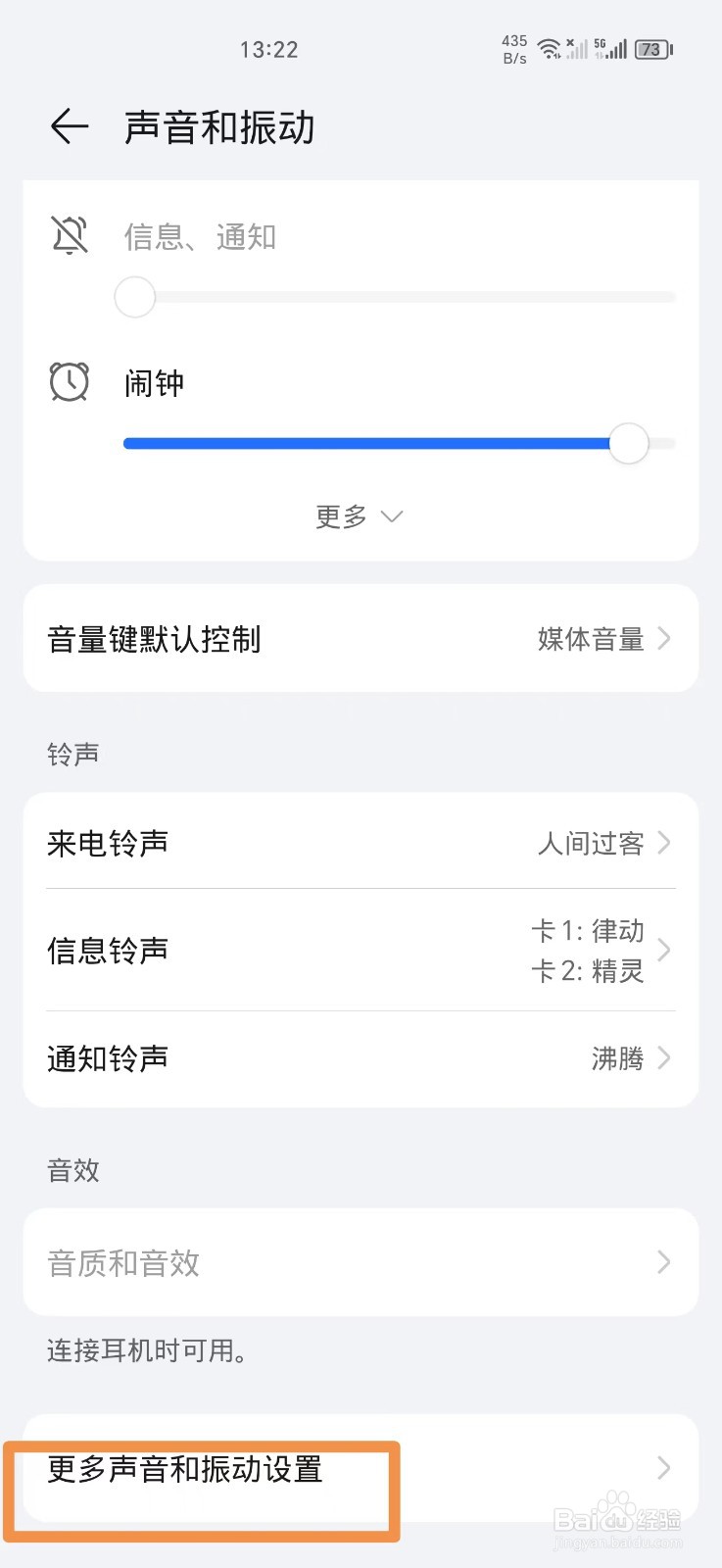Click the alarm volume slider handle
The width and height of the screenshot is (722, 1568).
point(629,443)
